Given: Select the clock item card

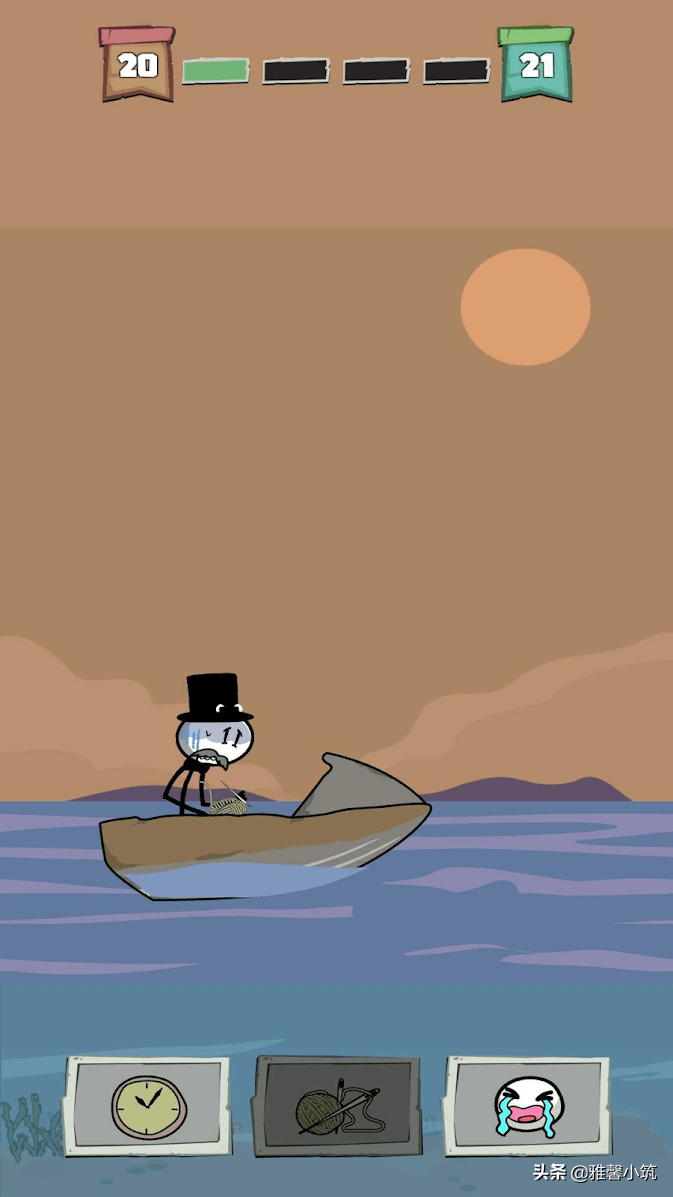Looking at the screenshot, I should click(148, 1107).
